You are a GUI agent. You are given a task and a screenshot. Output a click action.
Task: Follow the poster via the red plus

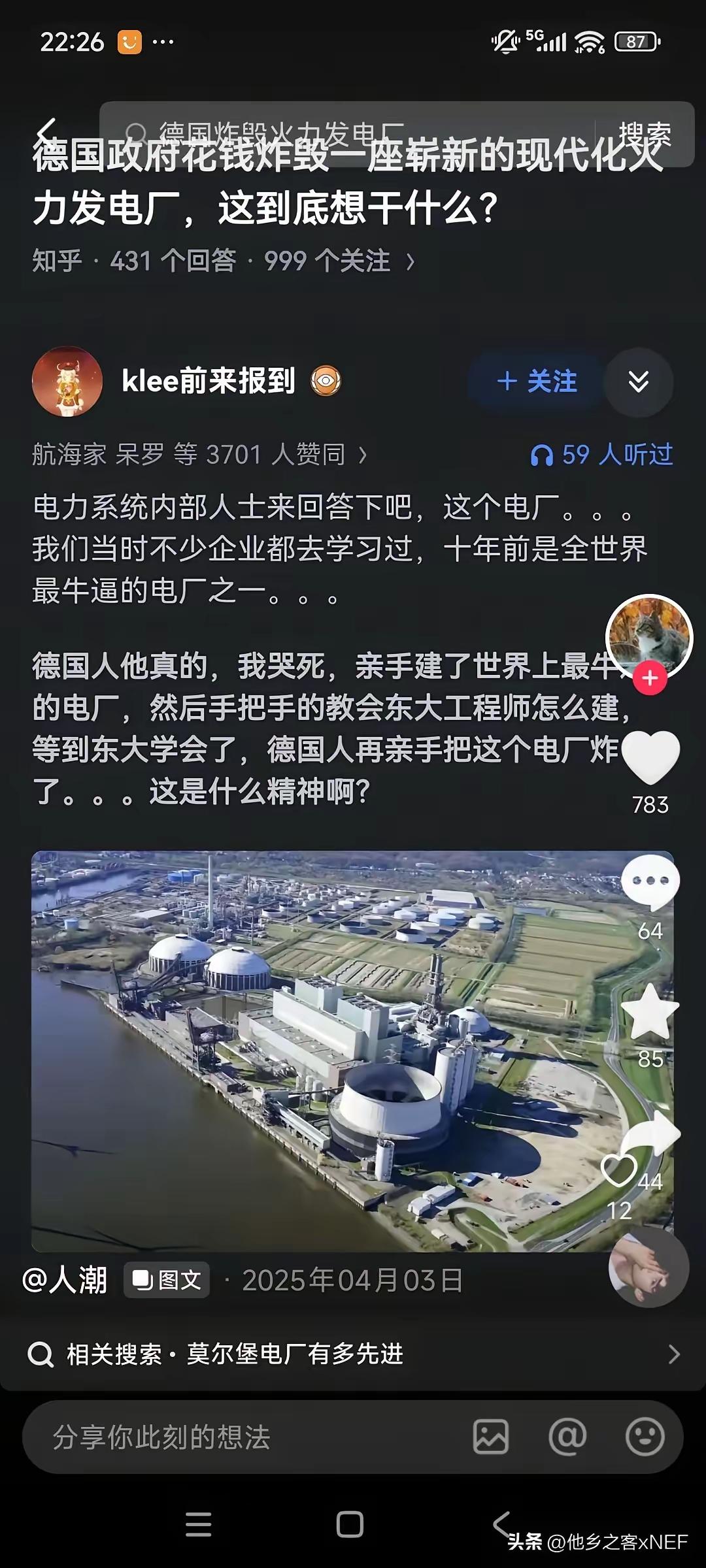coord(650,678)
